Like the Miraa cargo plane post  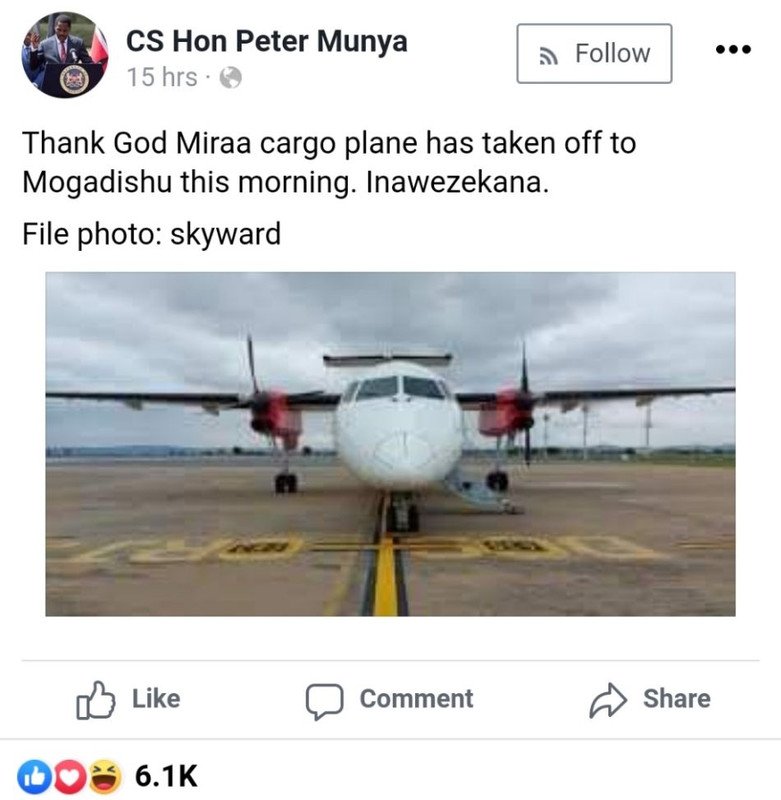(128, 699)
